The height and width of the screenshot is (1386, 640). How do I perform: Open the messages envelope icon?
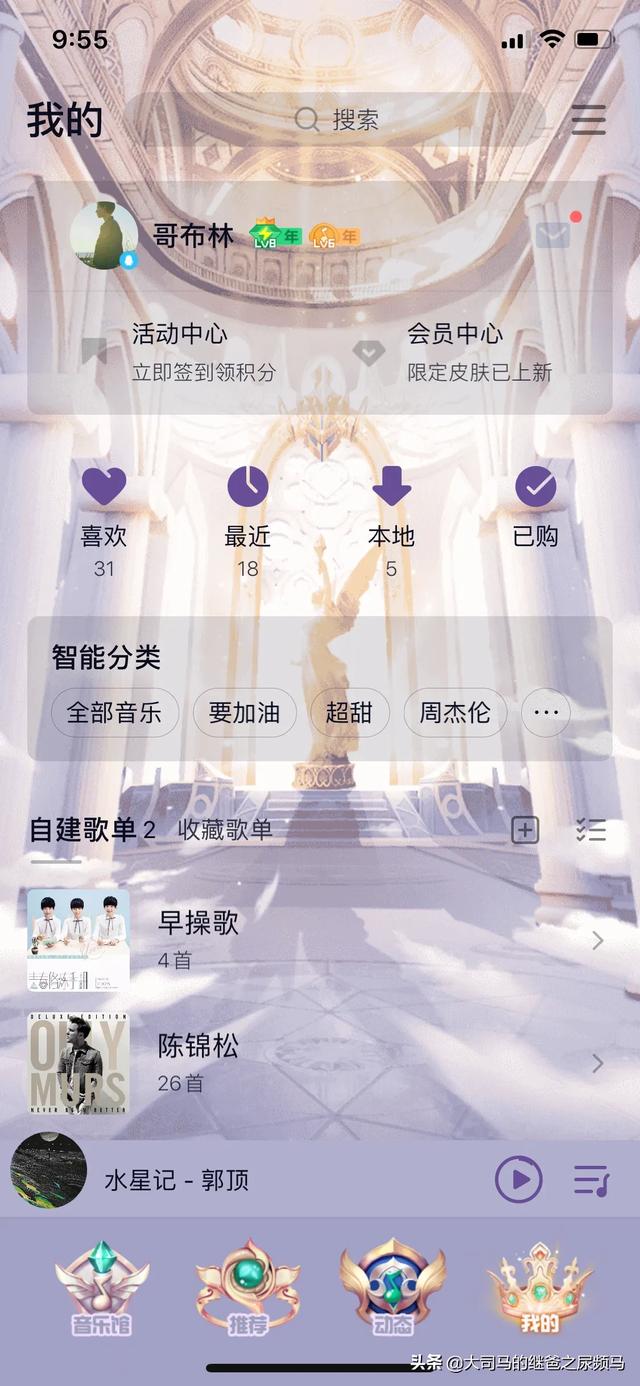coord(553,235)
